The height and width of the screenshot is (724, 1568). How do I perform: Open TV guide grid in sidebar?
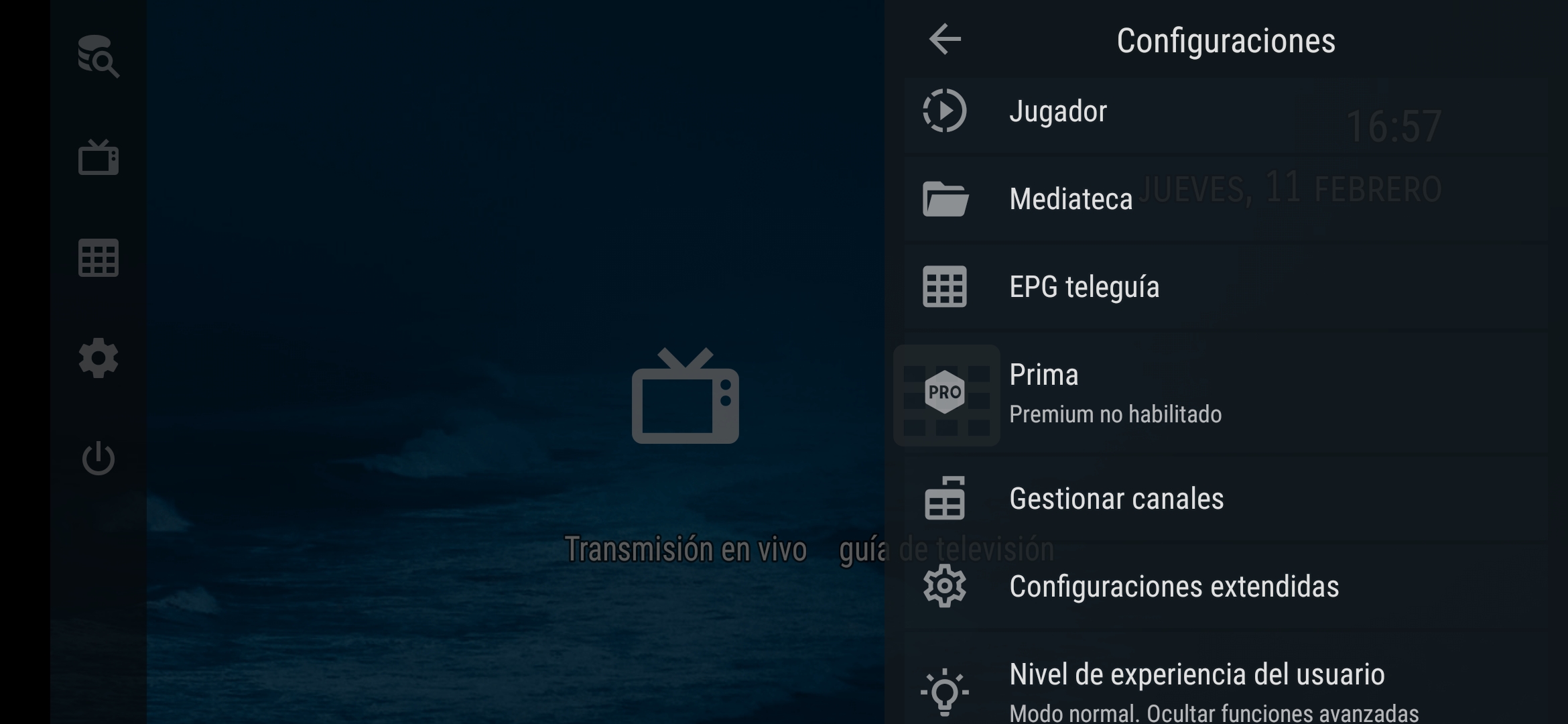click(99, 258)
